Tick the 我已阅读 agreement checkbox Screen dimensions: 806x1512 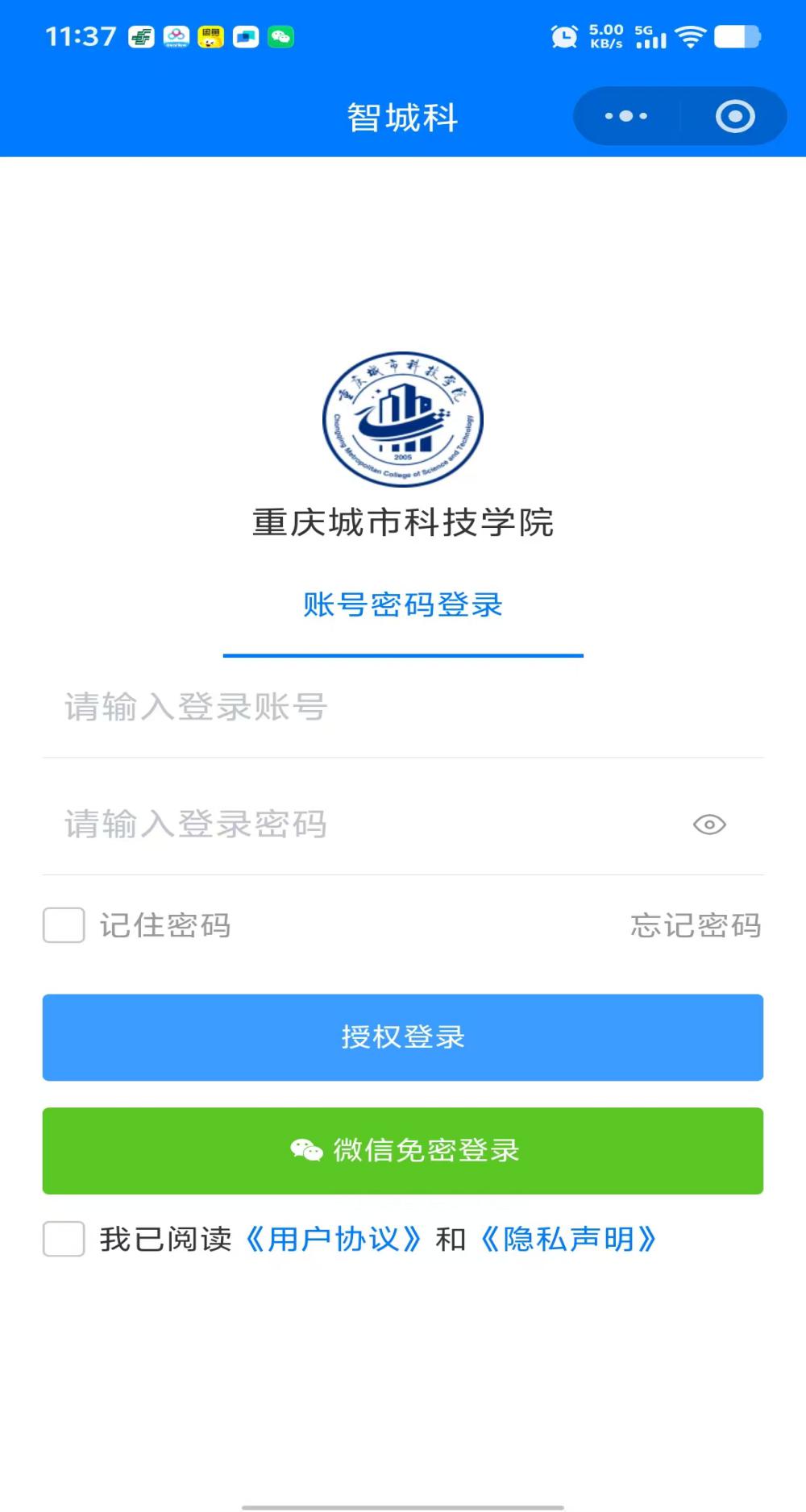[64, 1239]
